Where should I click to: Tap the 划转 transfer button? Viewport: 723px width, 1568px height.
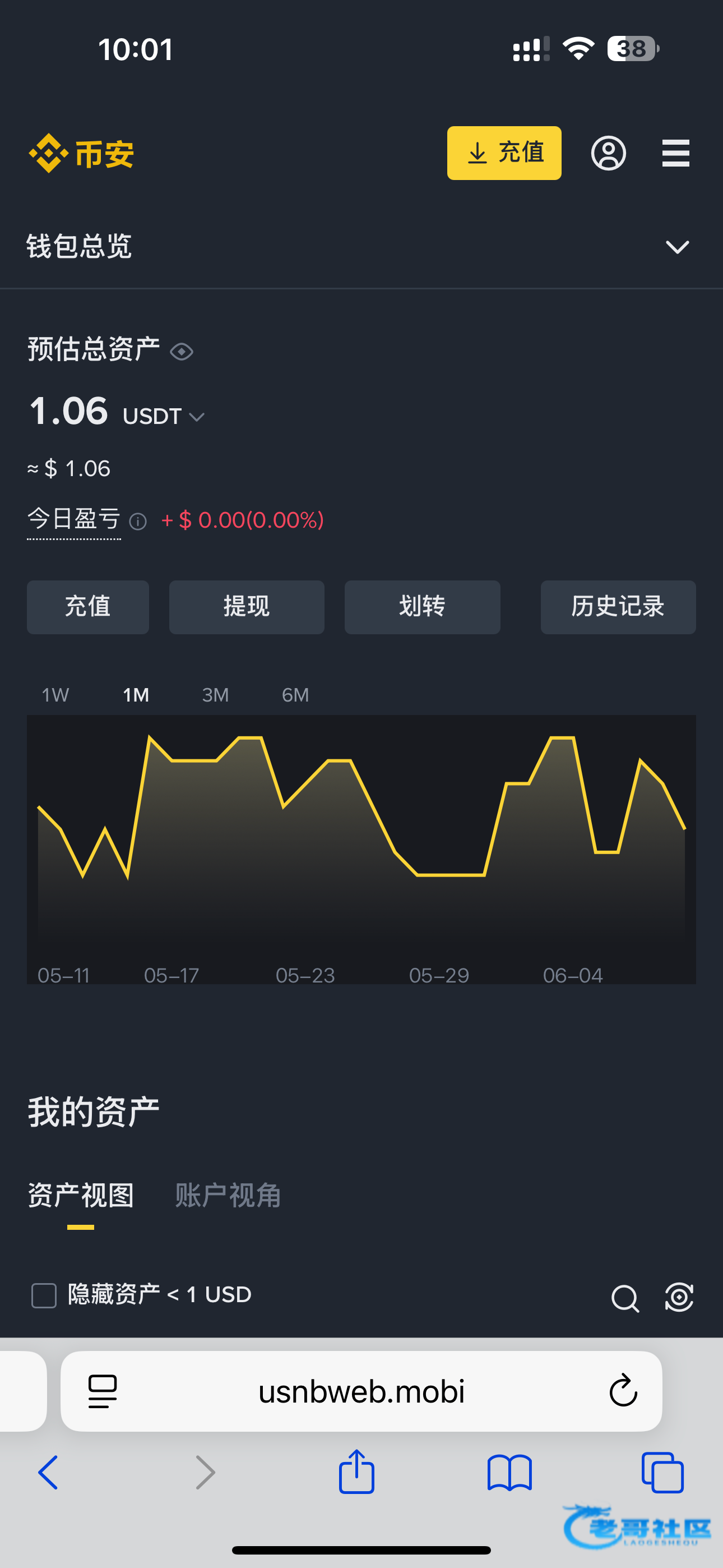(x=423, y=607)
